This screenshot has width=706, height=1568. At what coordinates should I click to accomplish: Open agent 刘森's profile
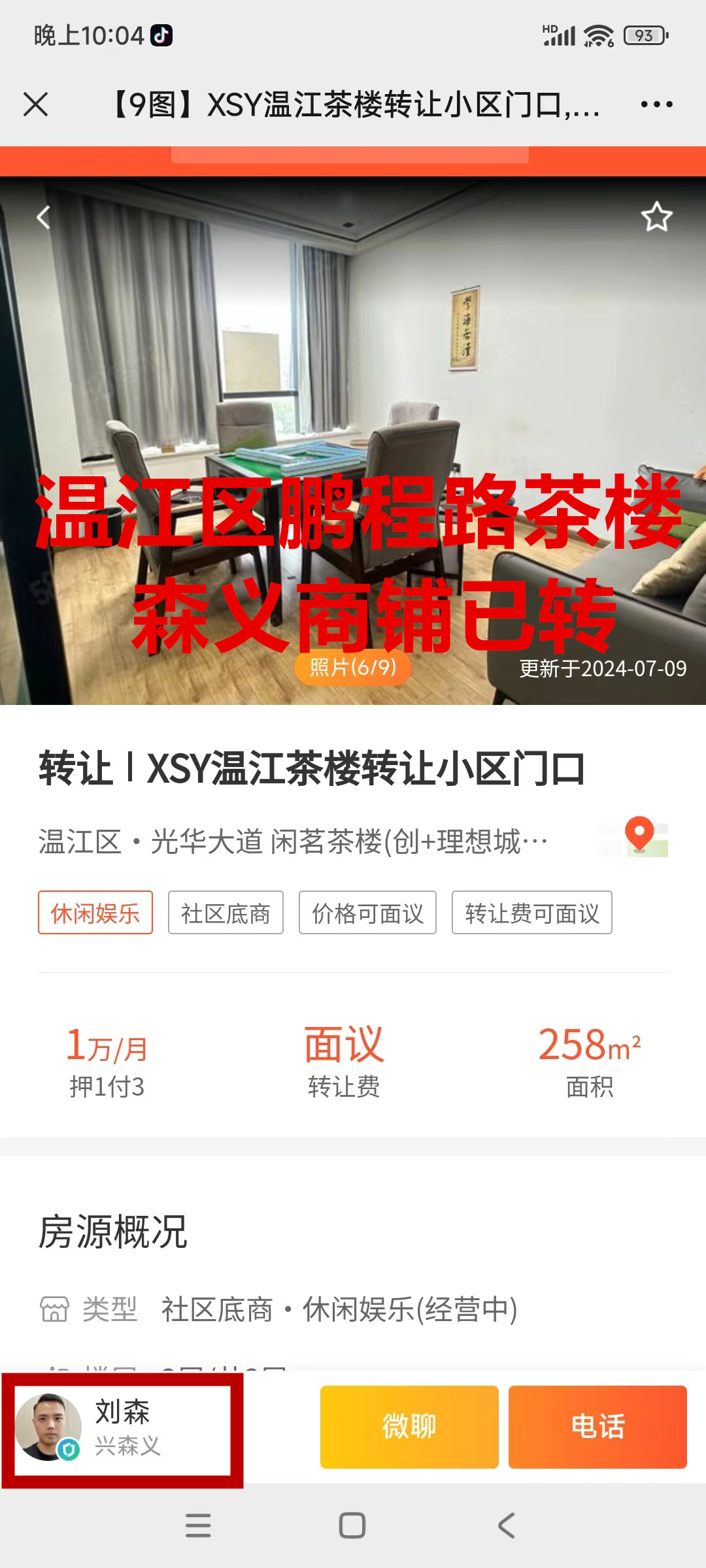122,1428
